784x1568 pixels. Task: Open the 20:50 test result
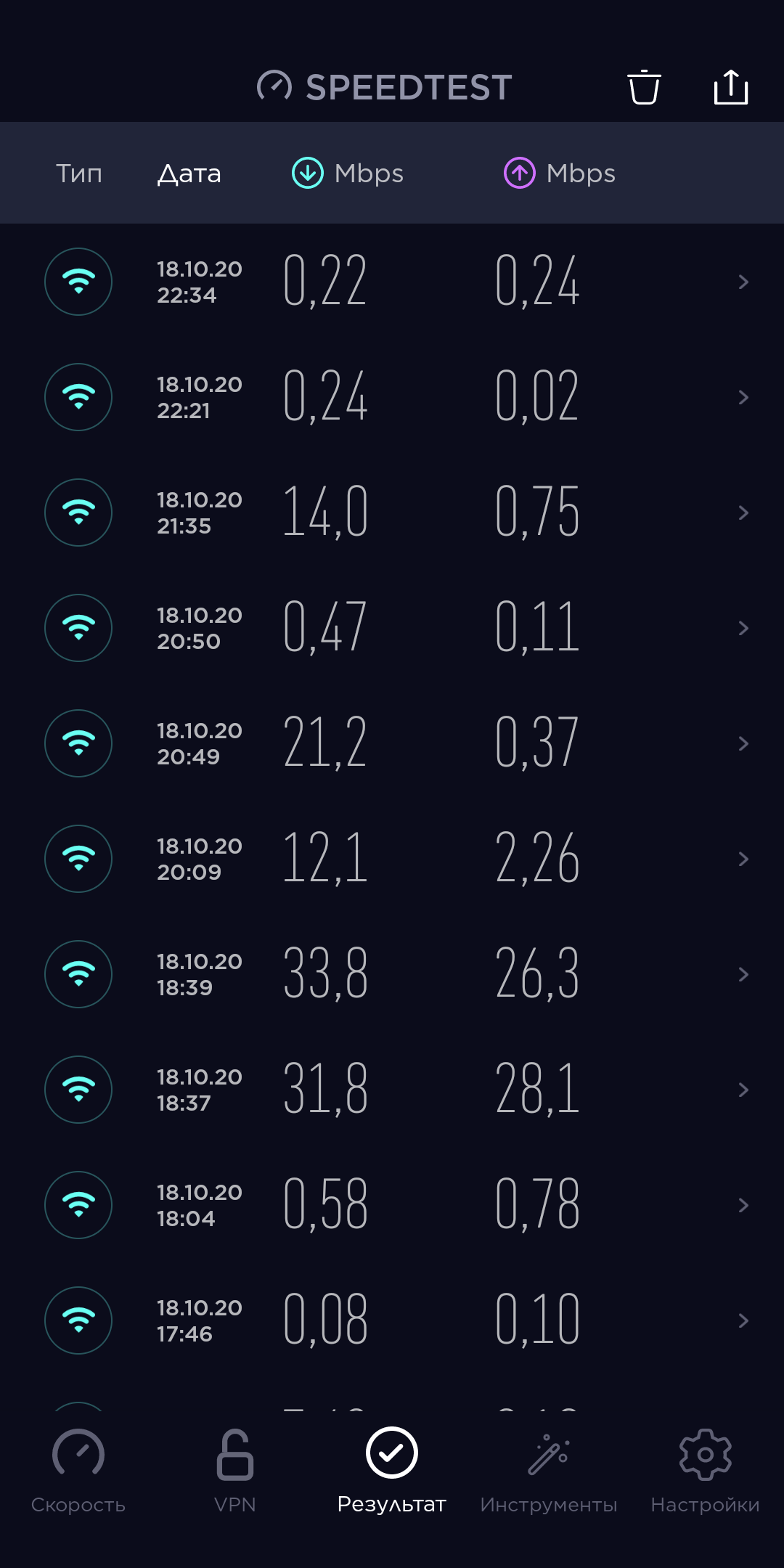392,628
